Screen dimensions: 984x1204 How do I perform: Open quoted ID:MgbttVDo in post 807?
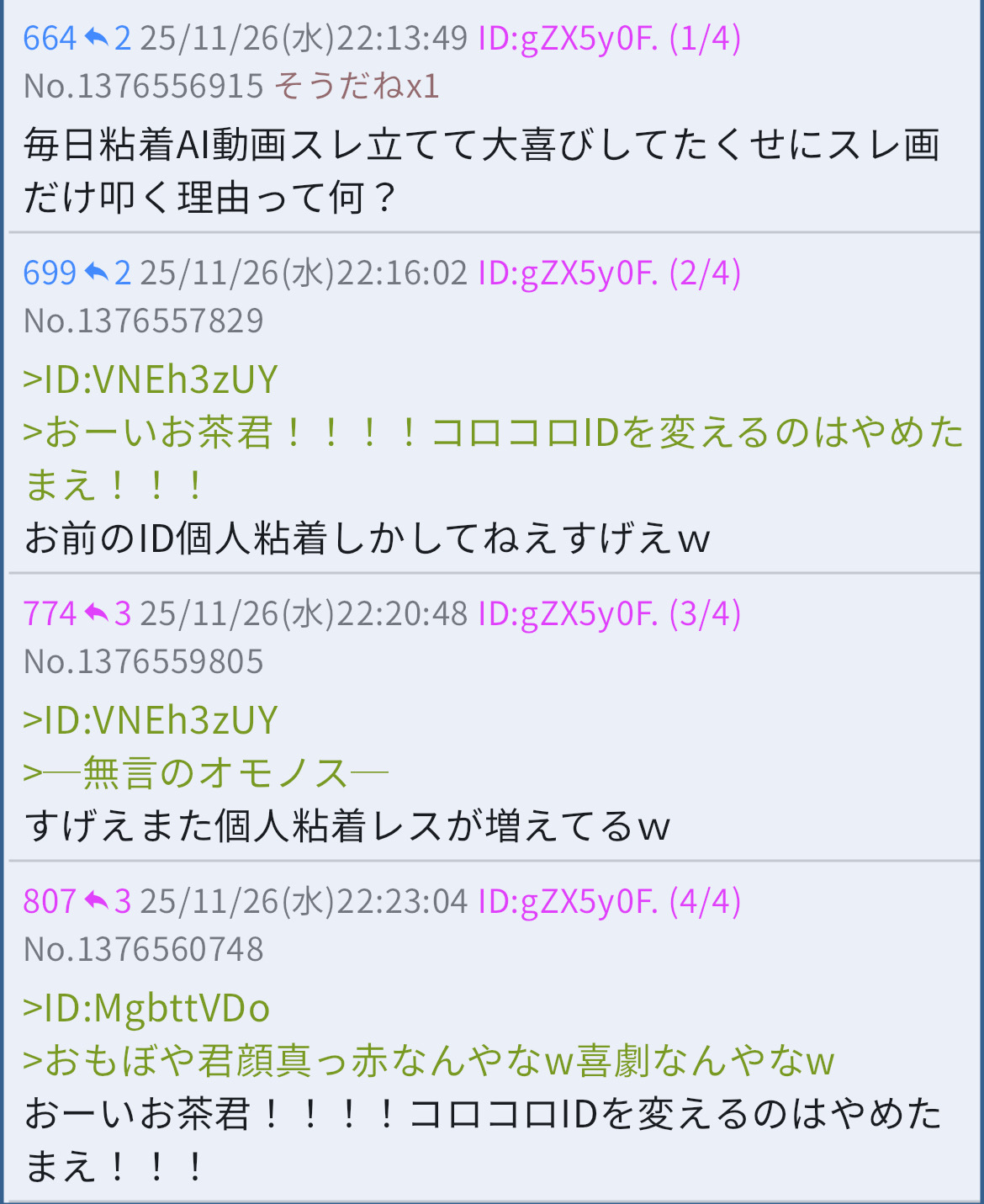click(x=146, y=1008)
